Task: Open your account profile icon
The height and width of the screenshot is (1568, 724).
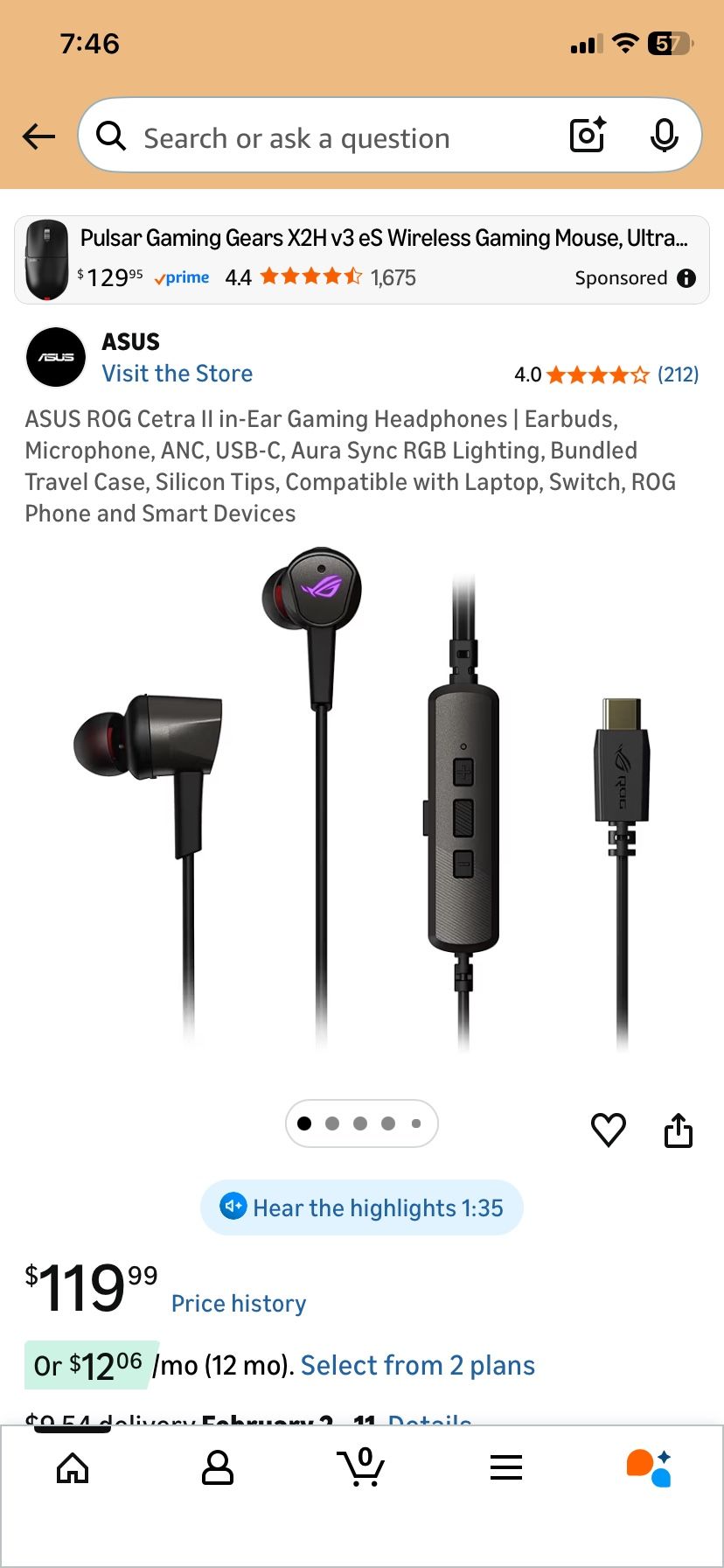Action: [218, 1468]
